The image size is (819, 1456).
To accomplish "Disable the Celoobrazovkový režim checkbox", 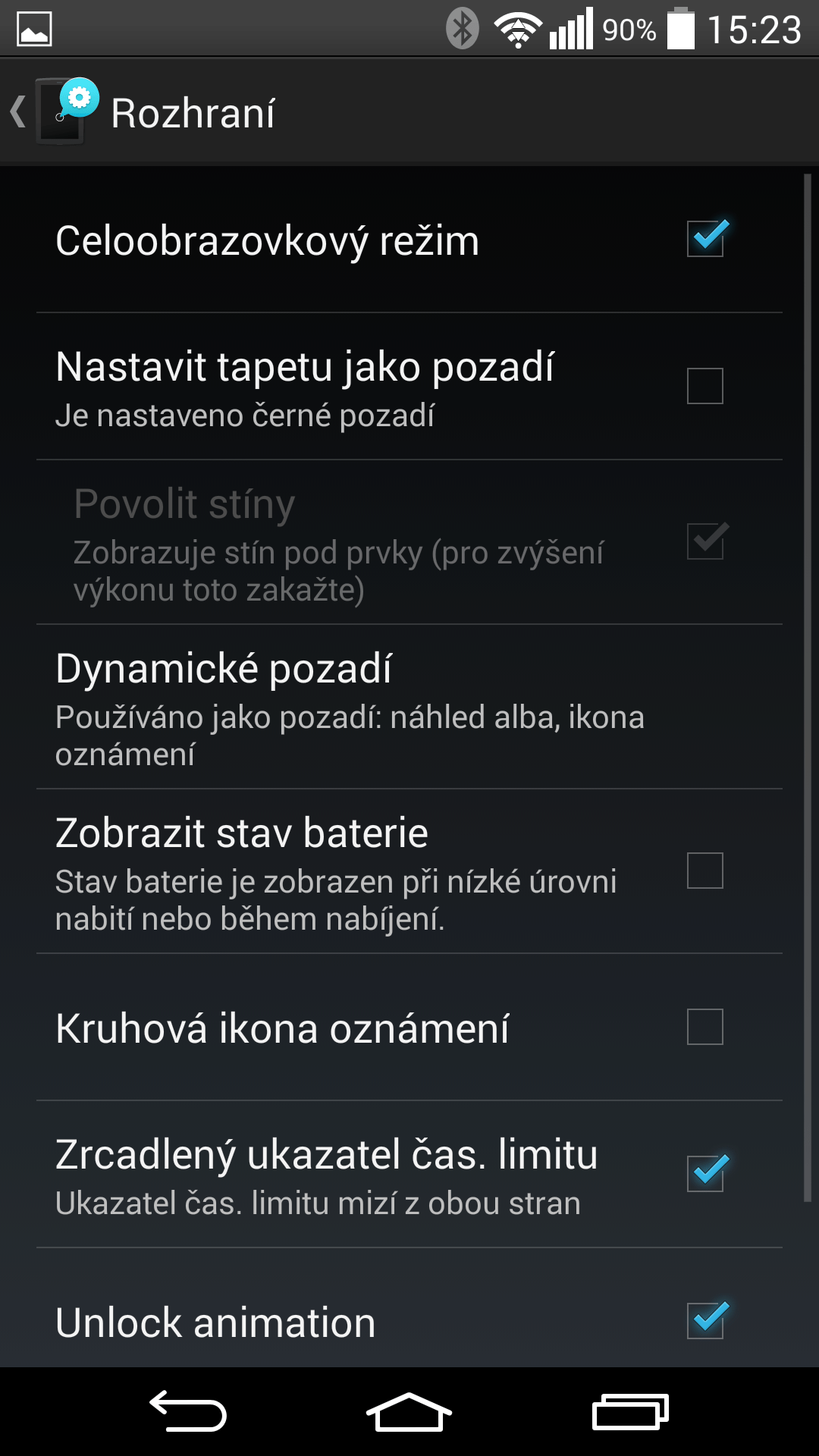I will (705, 239).
